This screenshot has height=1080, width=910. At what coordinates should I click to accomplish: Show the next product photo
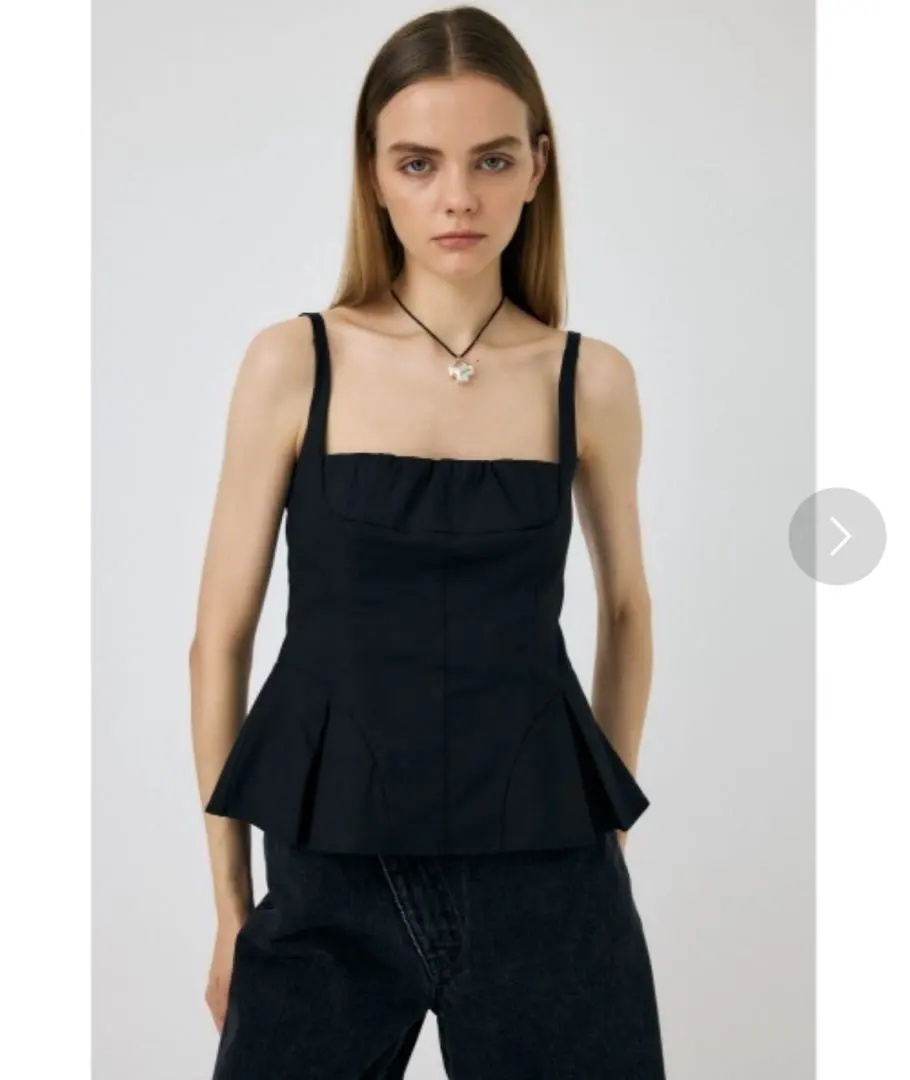(x=837, y=537)
